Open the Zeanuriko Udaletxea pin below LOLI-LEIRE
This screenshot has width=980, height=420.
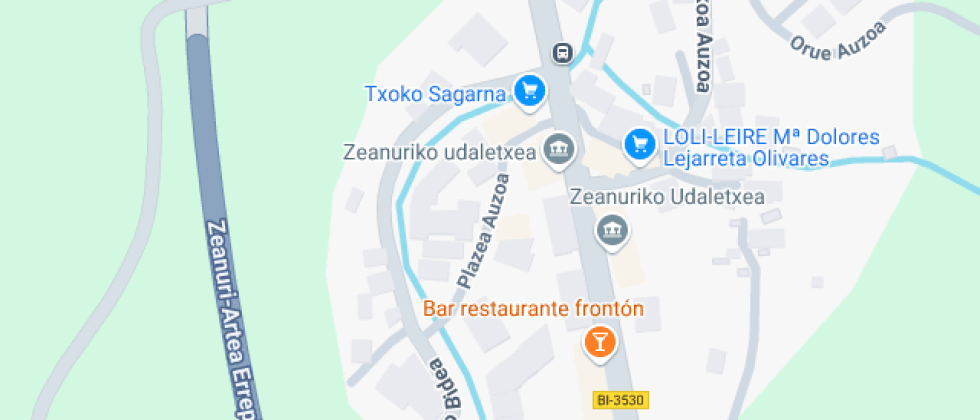[610, 233]
